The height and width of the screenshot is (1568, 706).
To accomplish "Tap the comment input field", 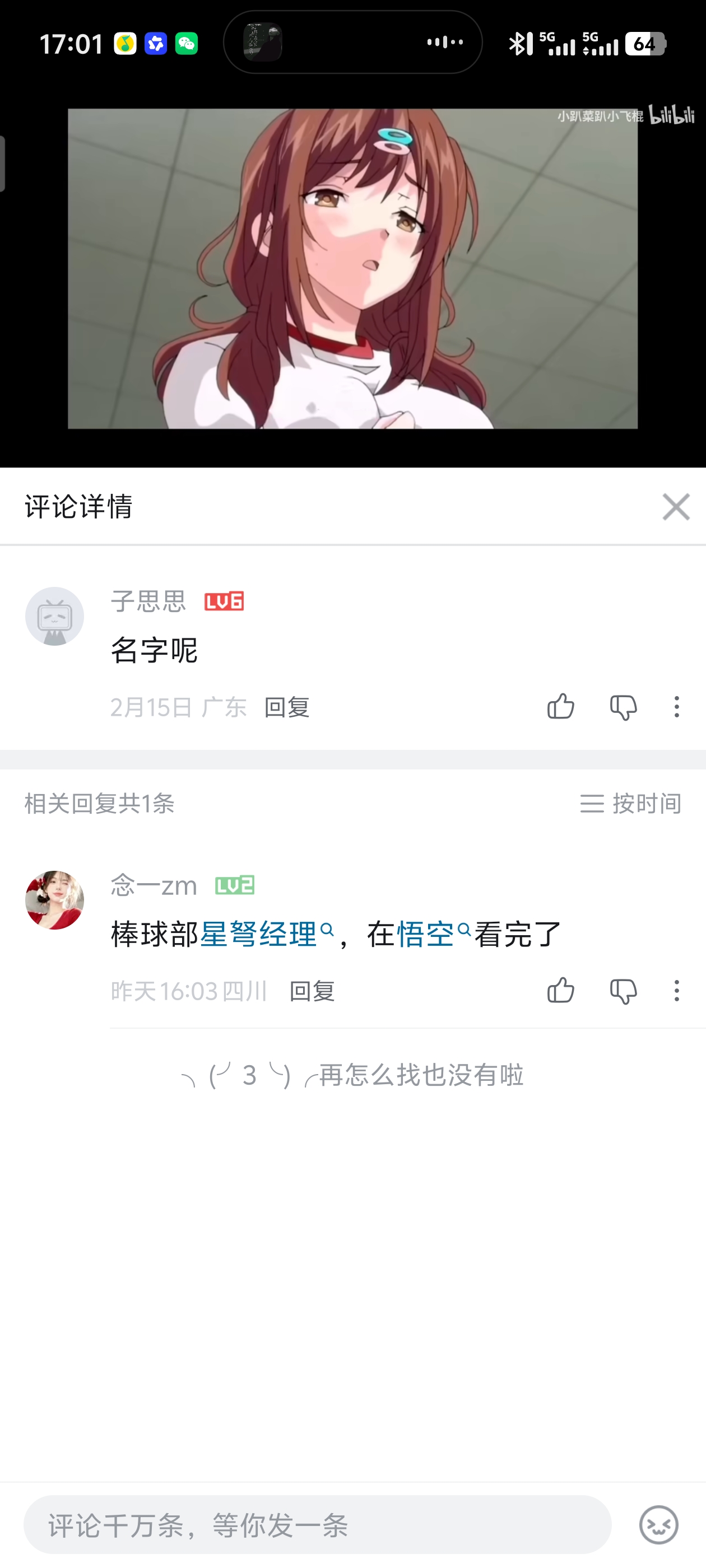I will 317,1525.
